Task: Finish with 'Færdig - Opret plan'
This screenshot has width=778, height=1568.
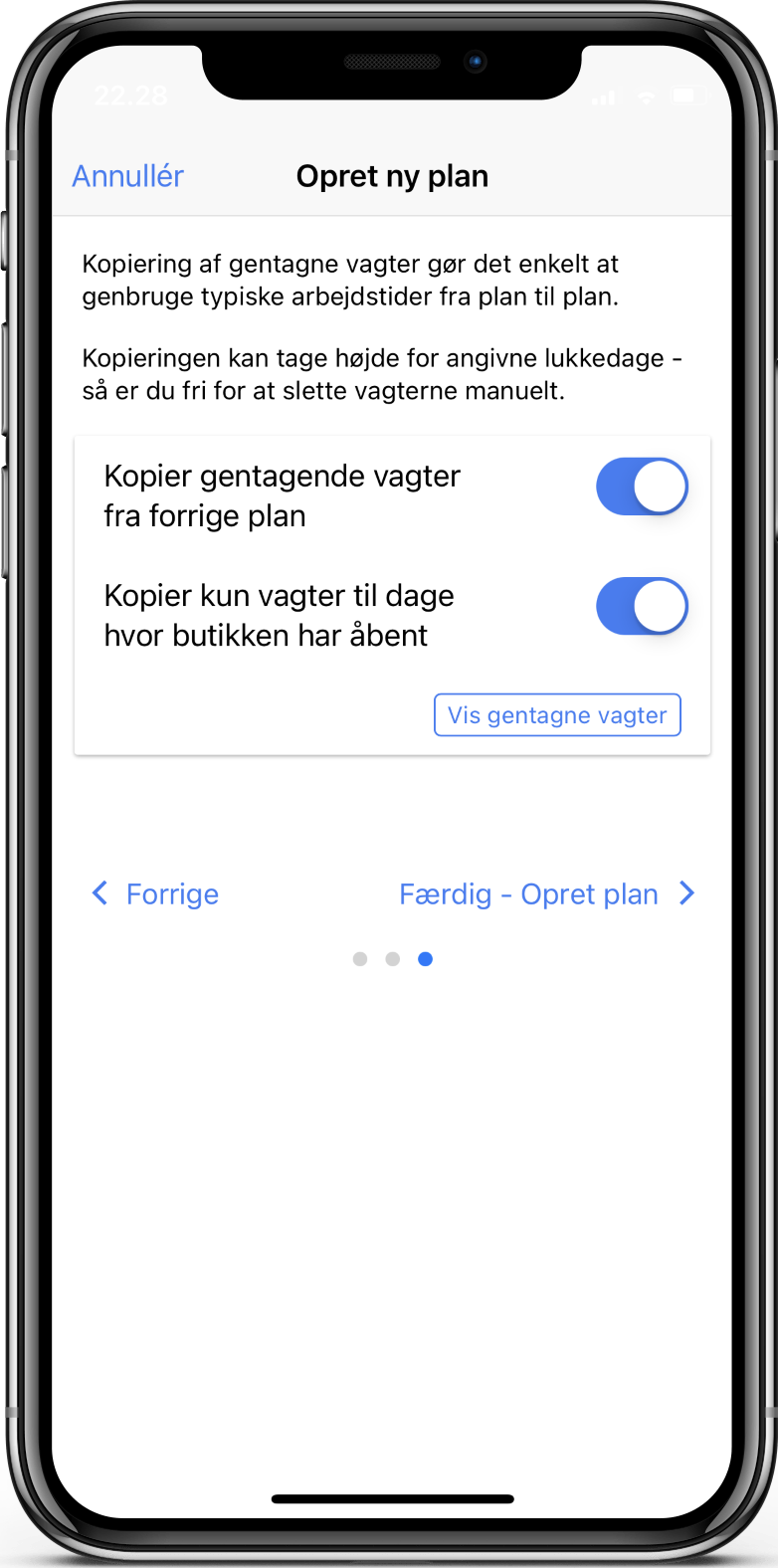Action: coord(546,893)
